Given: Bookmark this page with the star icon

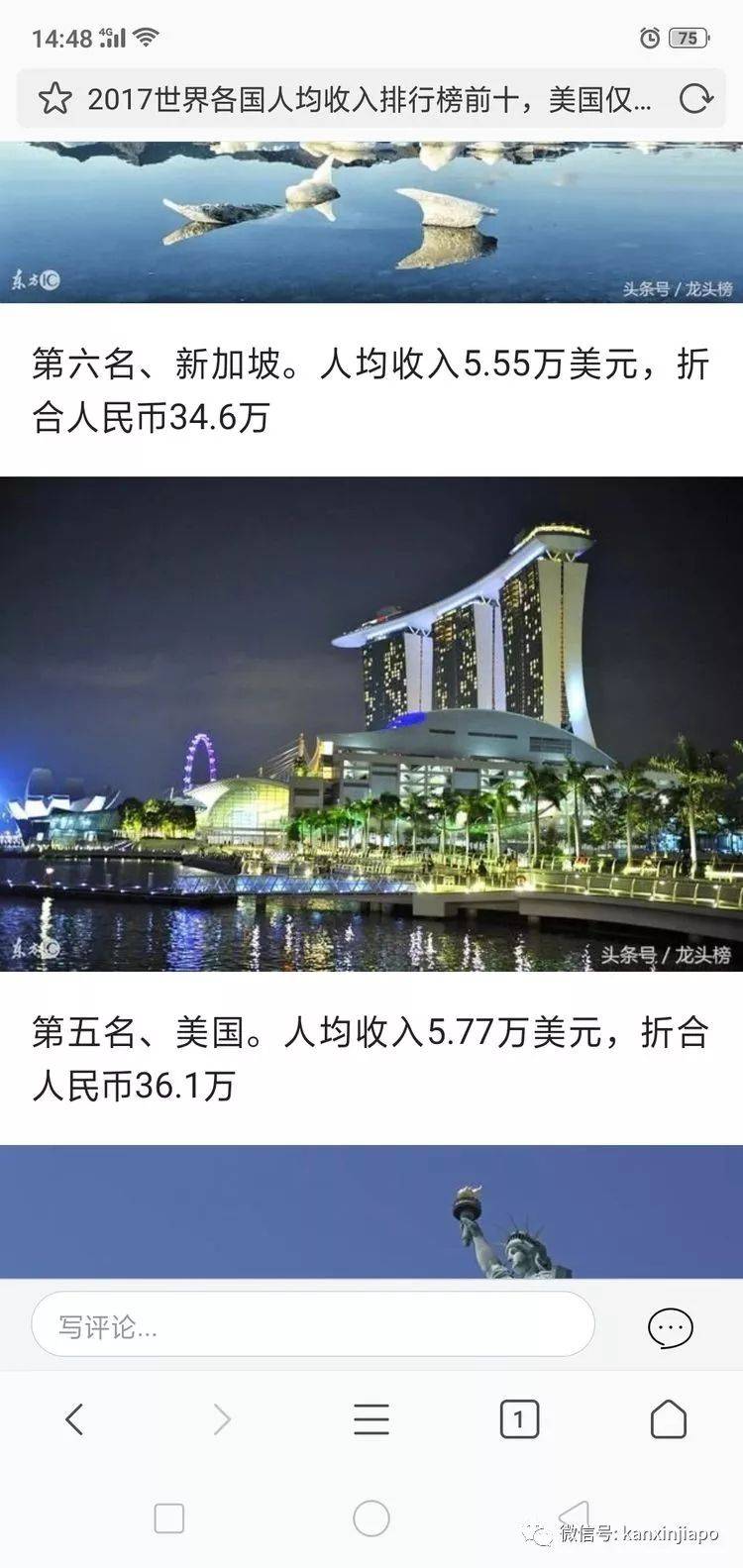Looking at the screenshot, I should pos(55,99).
